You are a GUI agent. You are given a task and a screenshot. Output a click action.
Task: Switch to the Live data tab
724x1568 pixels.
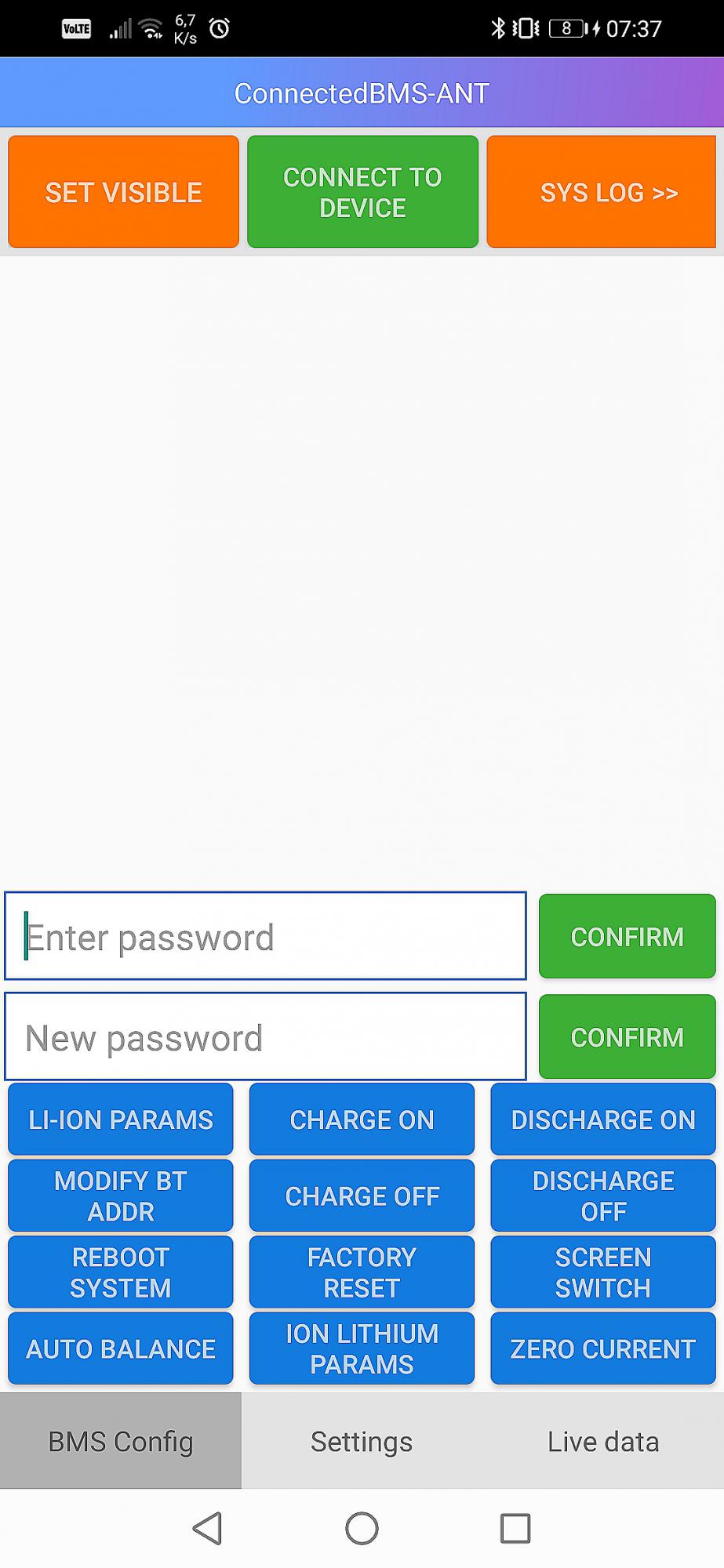pos(603,1441)
